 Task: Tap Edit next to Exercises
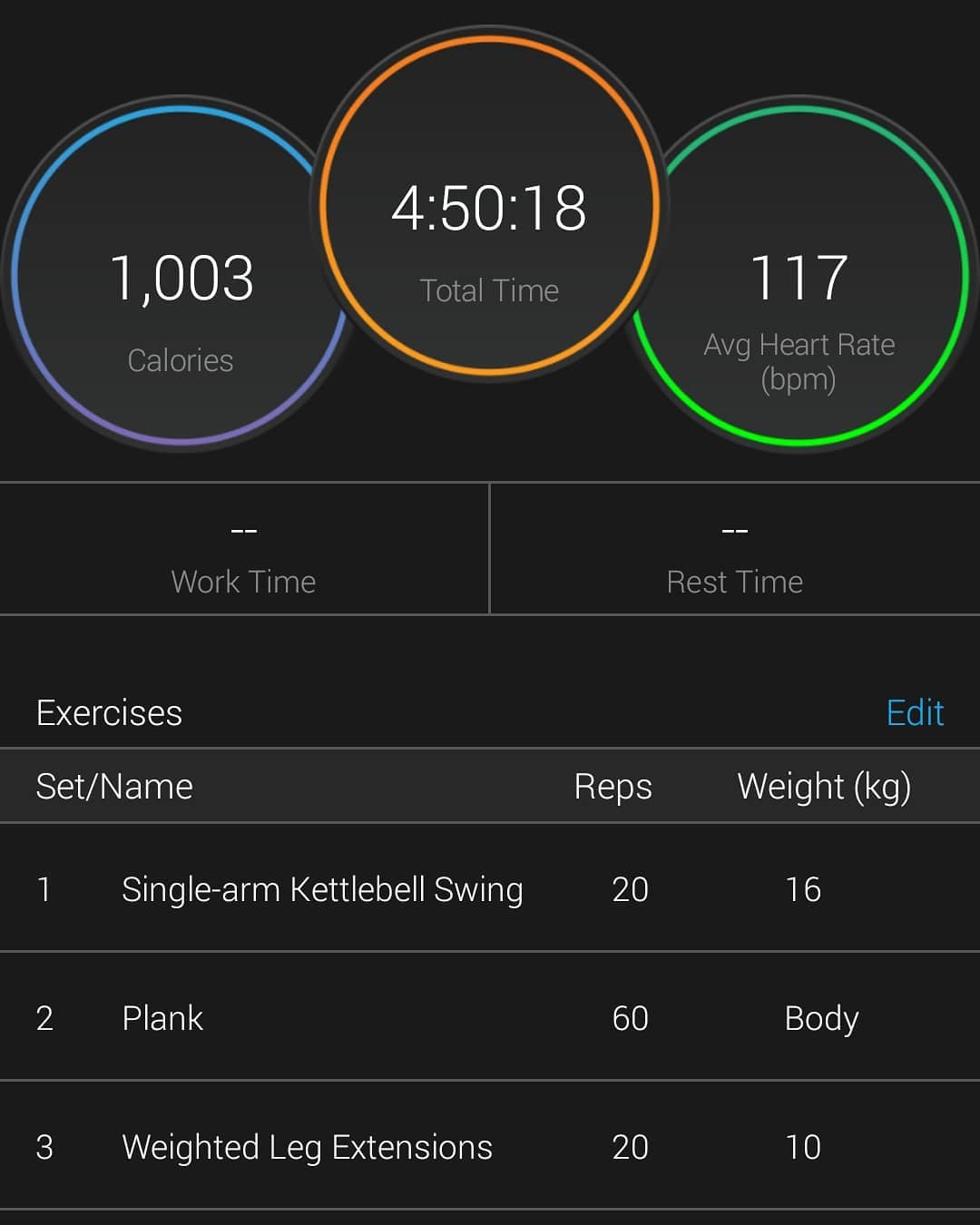pyautogui.click(x=915, y=712)
